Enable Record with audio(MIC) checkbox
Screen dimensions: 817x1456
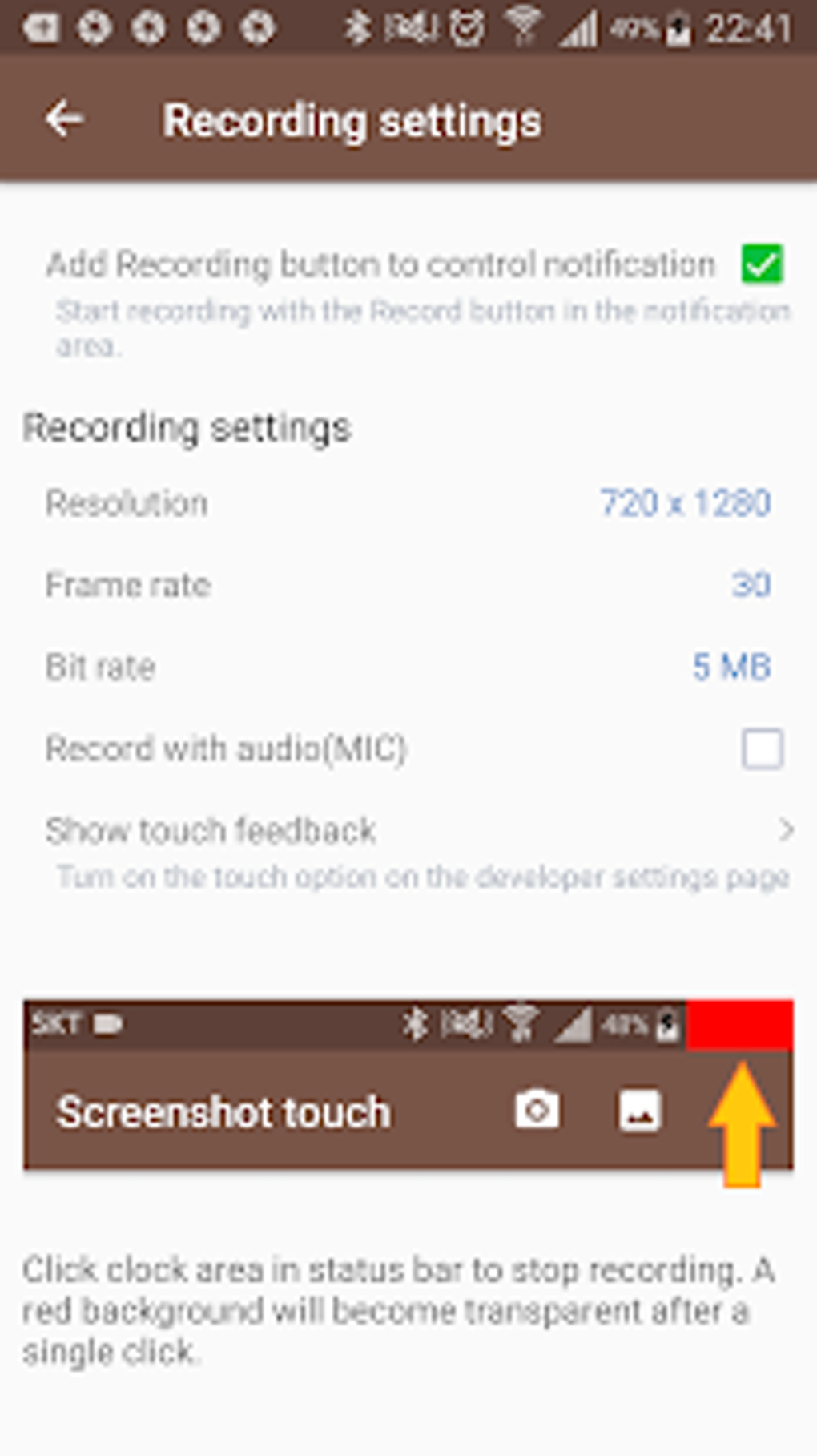tap(762, 748)
